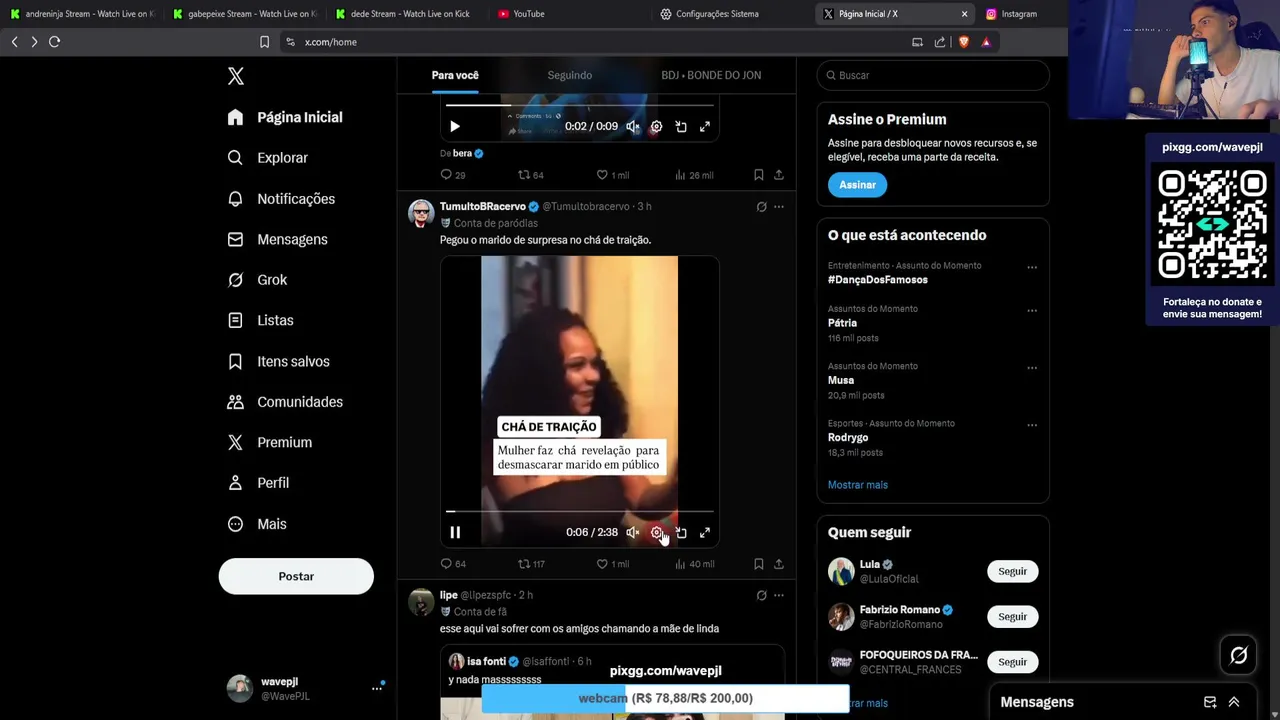Follow Lula
This screenshot has width=1280, height=720.
(1012, 572)
